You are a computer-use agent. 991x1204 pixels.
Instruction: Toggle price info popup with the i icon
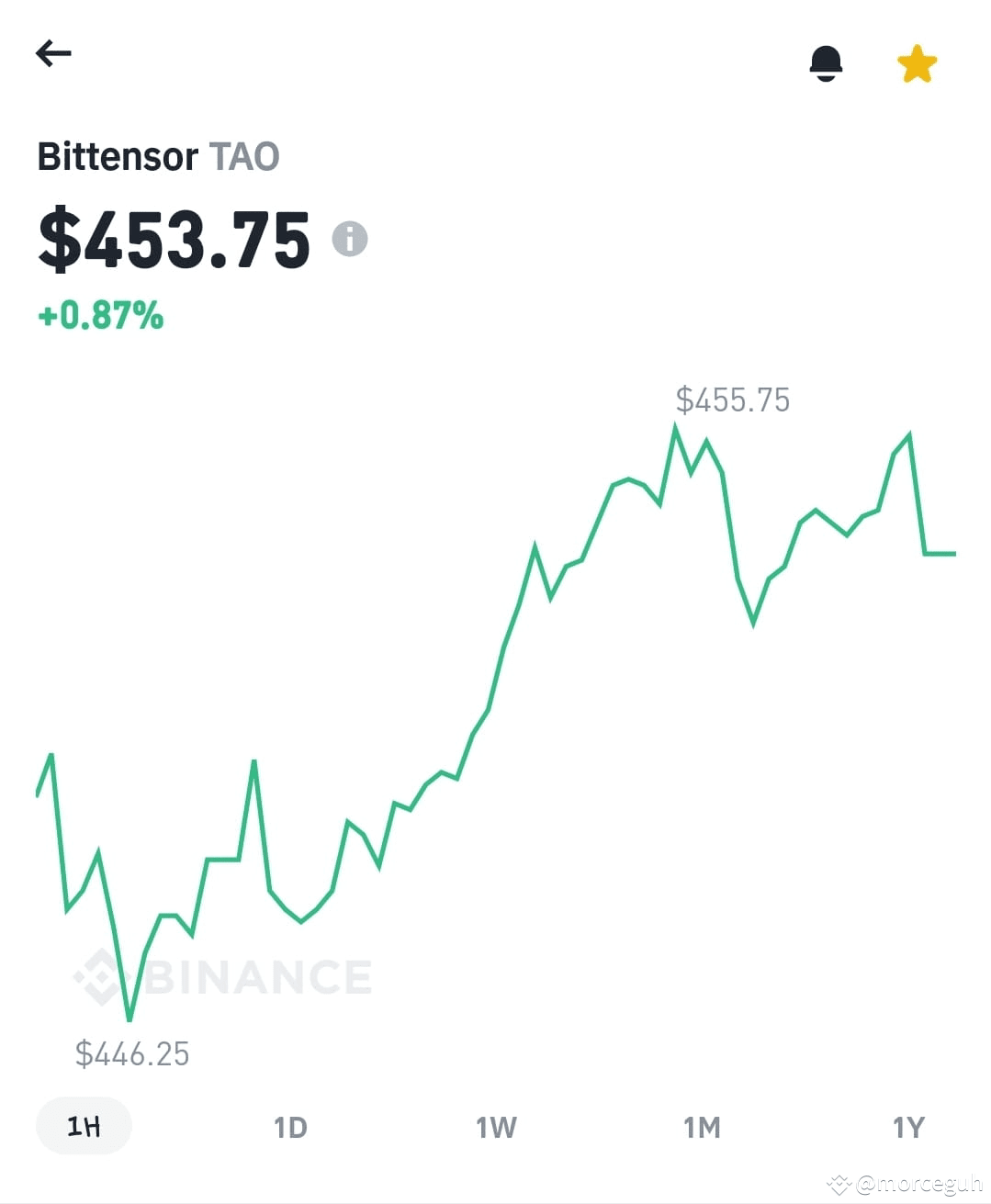pyautogui.click(x=350, y=238)
